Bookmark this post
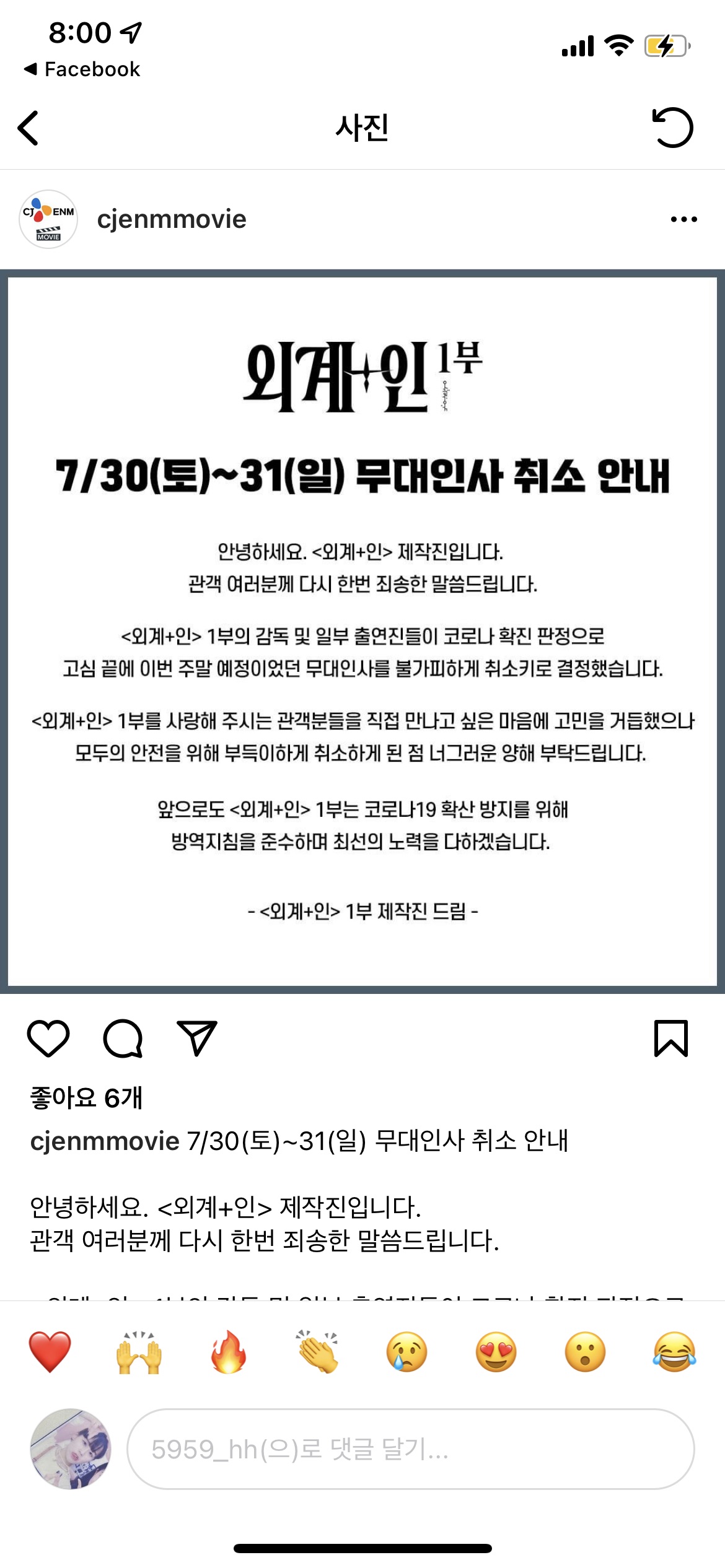Image resolution: width=725 pixels, height=1568 pixels. tap(671, 1039)
